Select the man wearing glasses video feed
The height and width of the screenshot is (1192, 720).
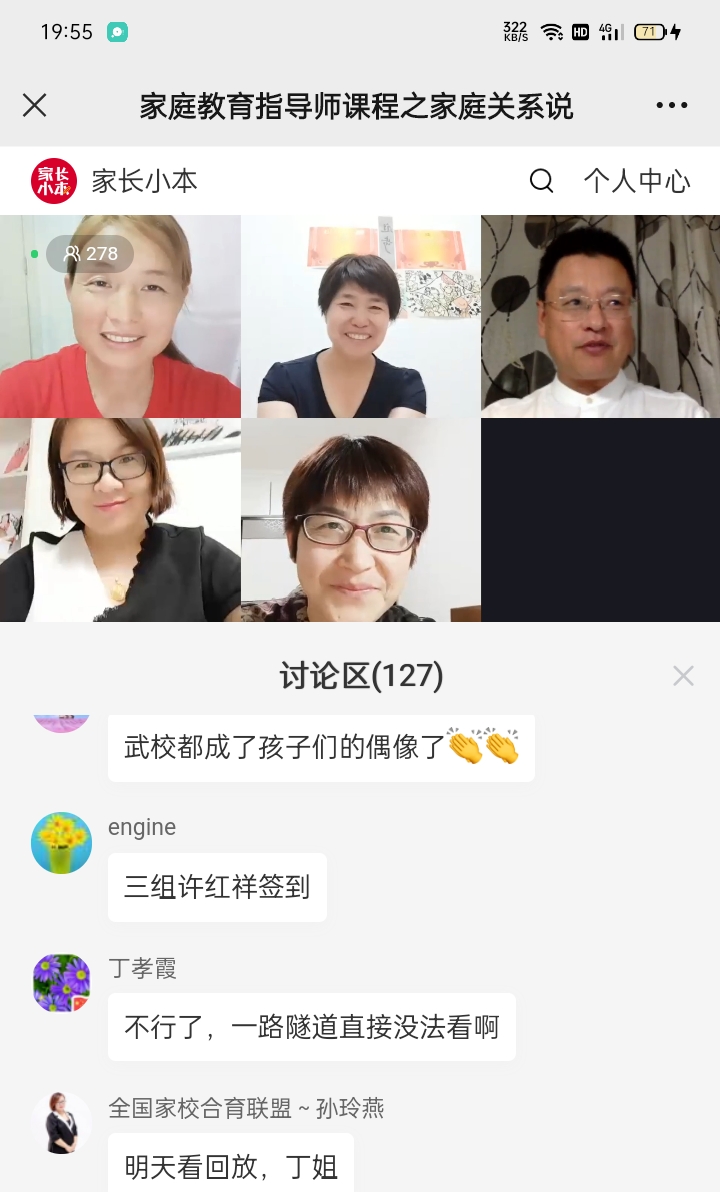(600, 315)
